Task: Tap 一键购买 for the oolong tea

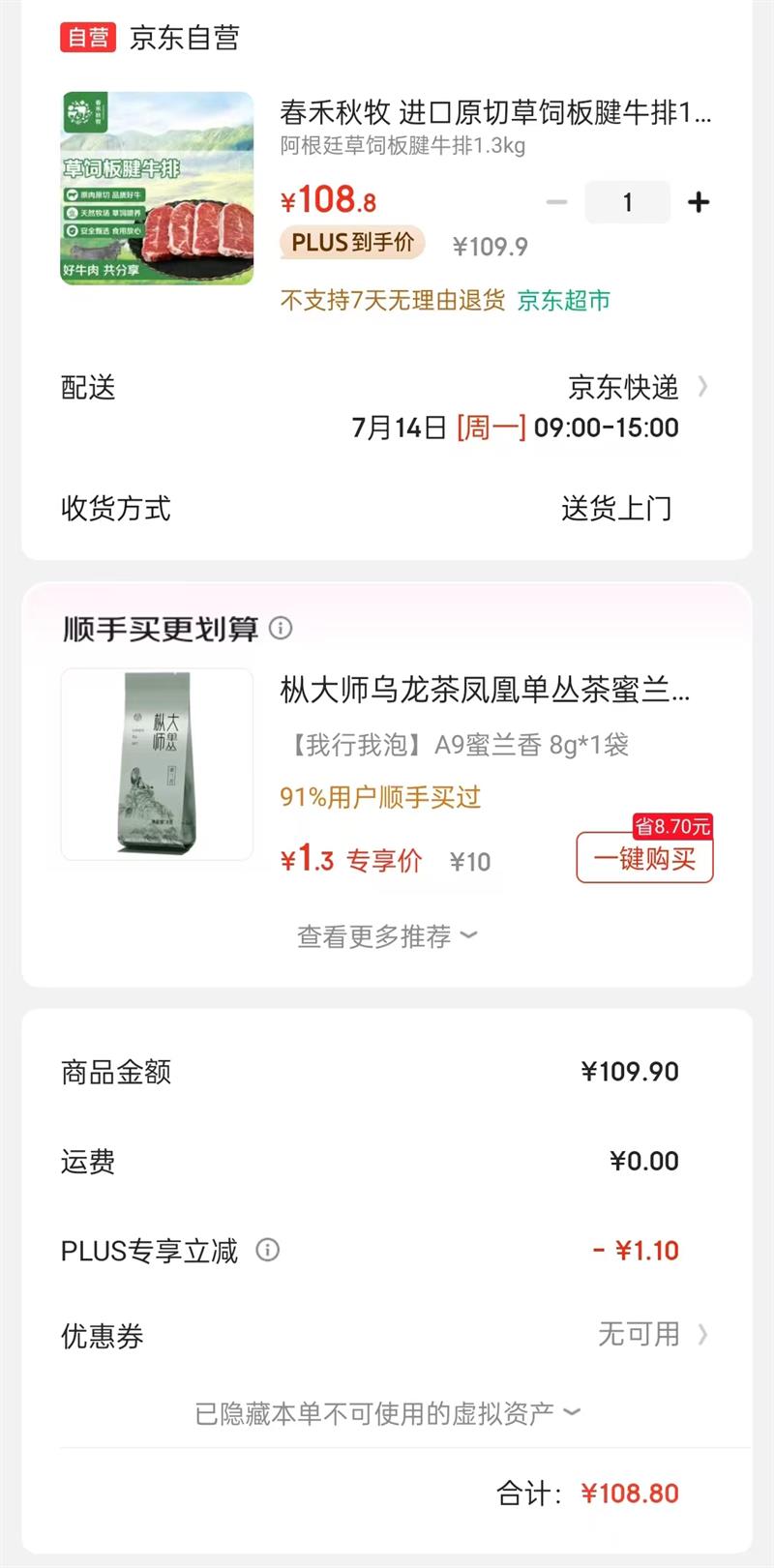Action: coord(644,858)
